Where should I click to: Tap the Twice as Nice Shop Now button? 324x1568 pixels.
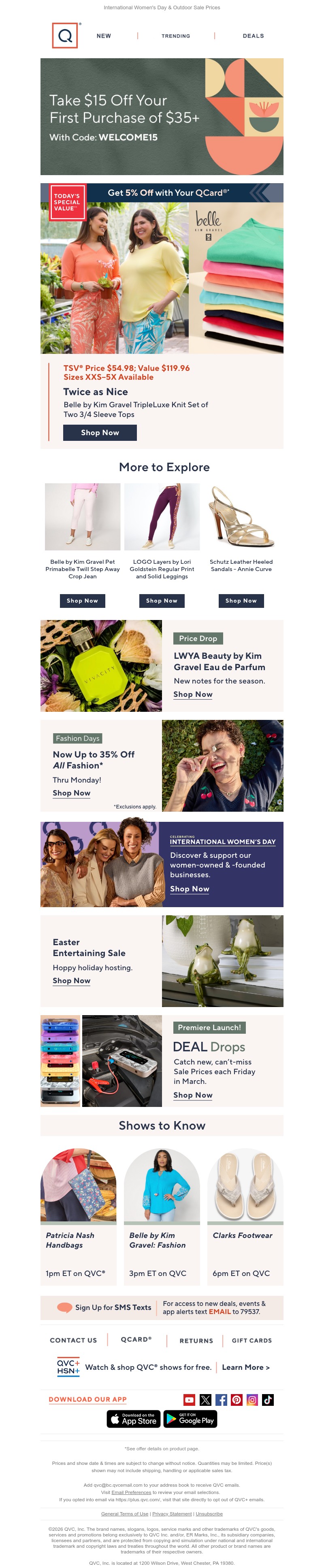point(100,432)
